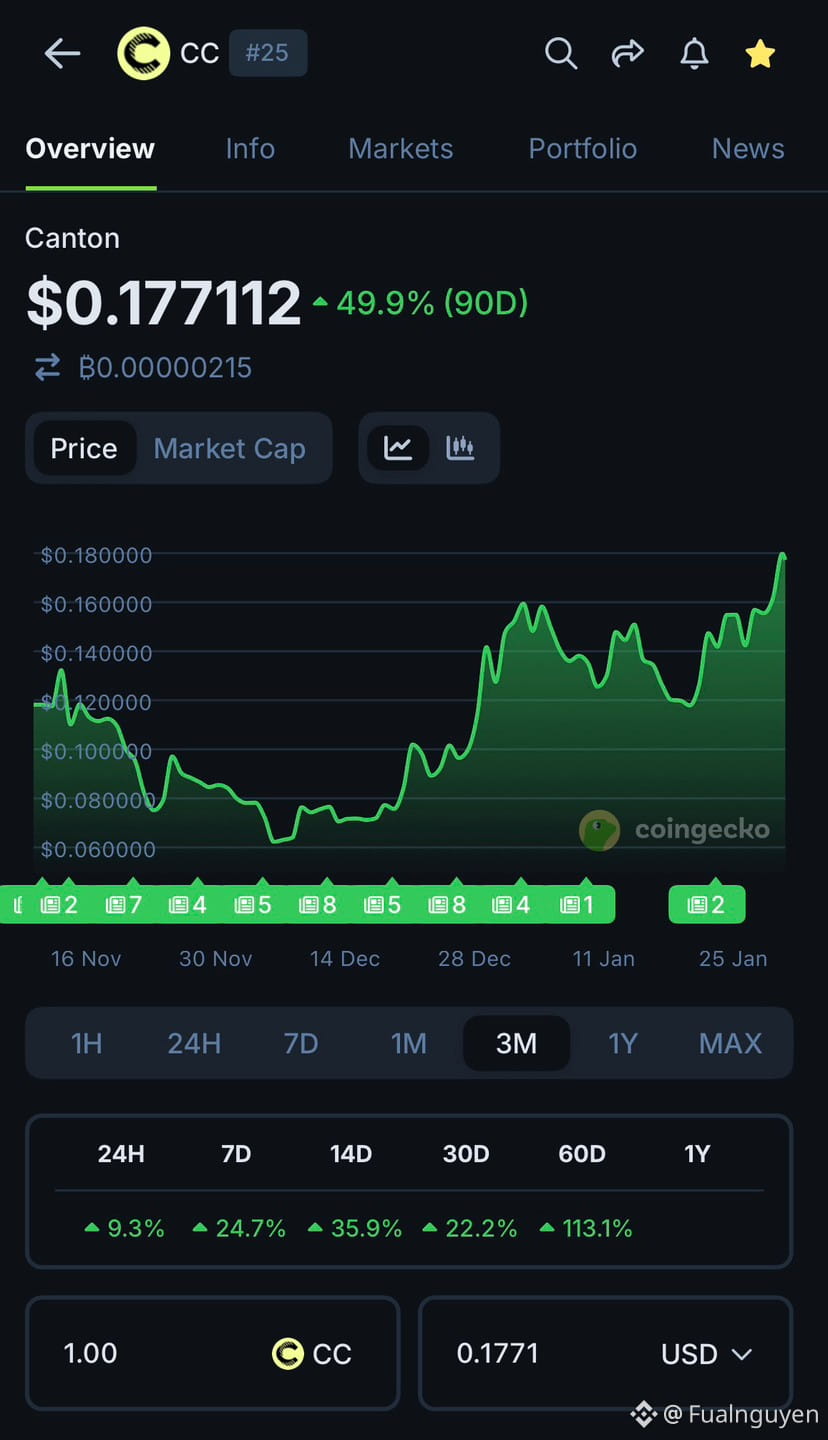Select the 1H chart range
828x1440 pixels.
pyautogui.click(x=86, y=1044)
